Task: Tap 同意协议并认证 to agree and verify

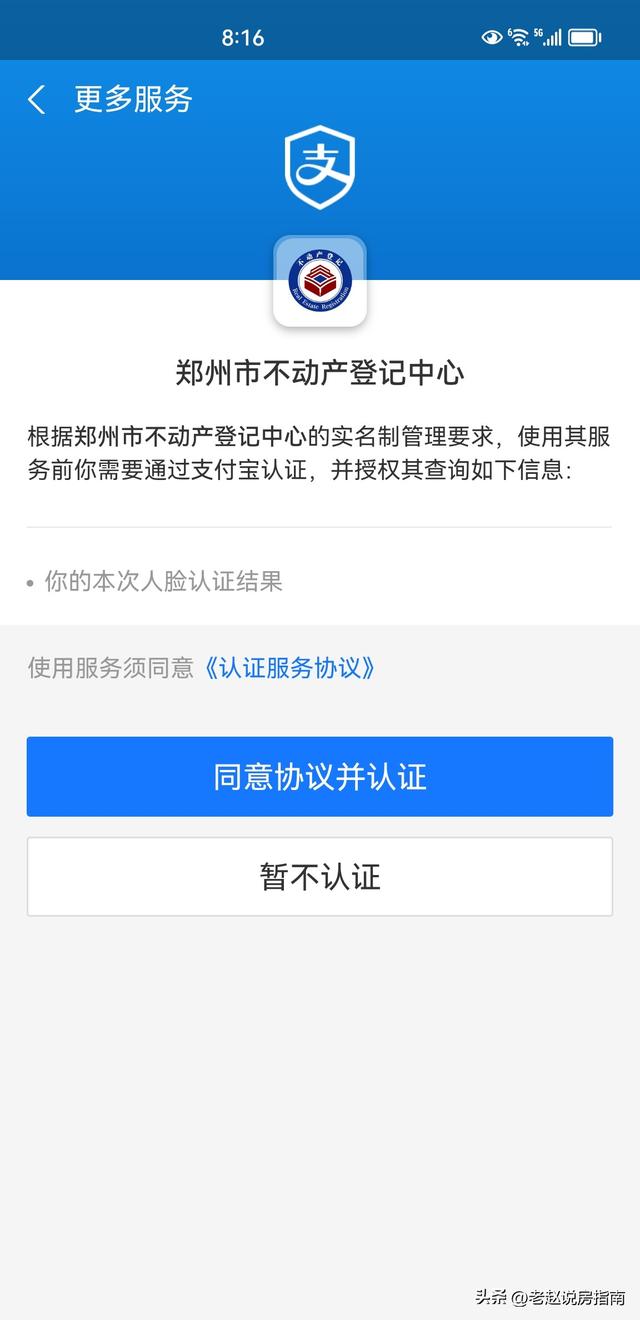Action: 320,777
